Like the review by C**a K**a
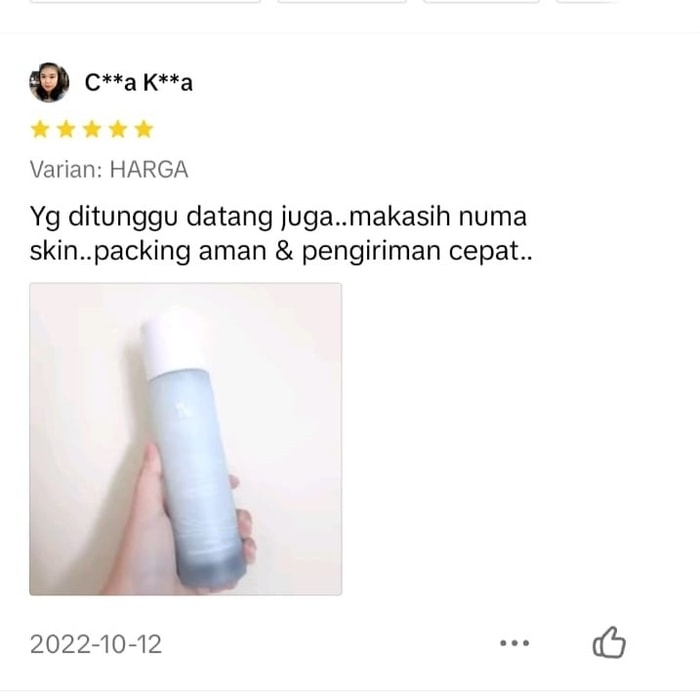 609,643
